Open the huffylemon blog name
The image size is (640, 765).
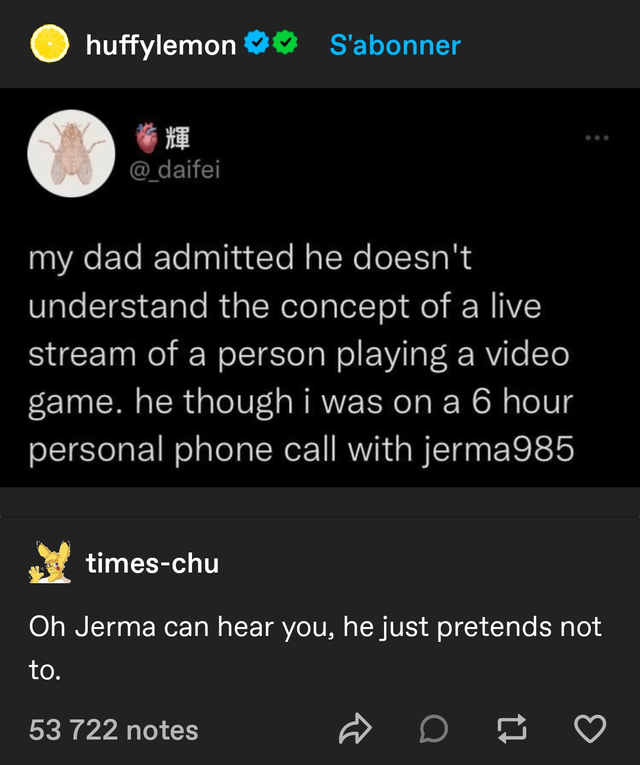[161, 45]
